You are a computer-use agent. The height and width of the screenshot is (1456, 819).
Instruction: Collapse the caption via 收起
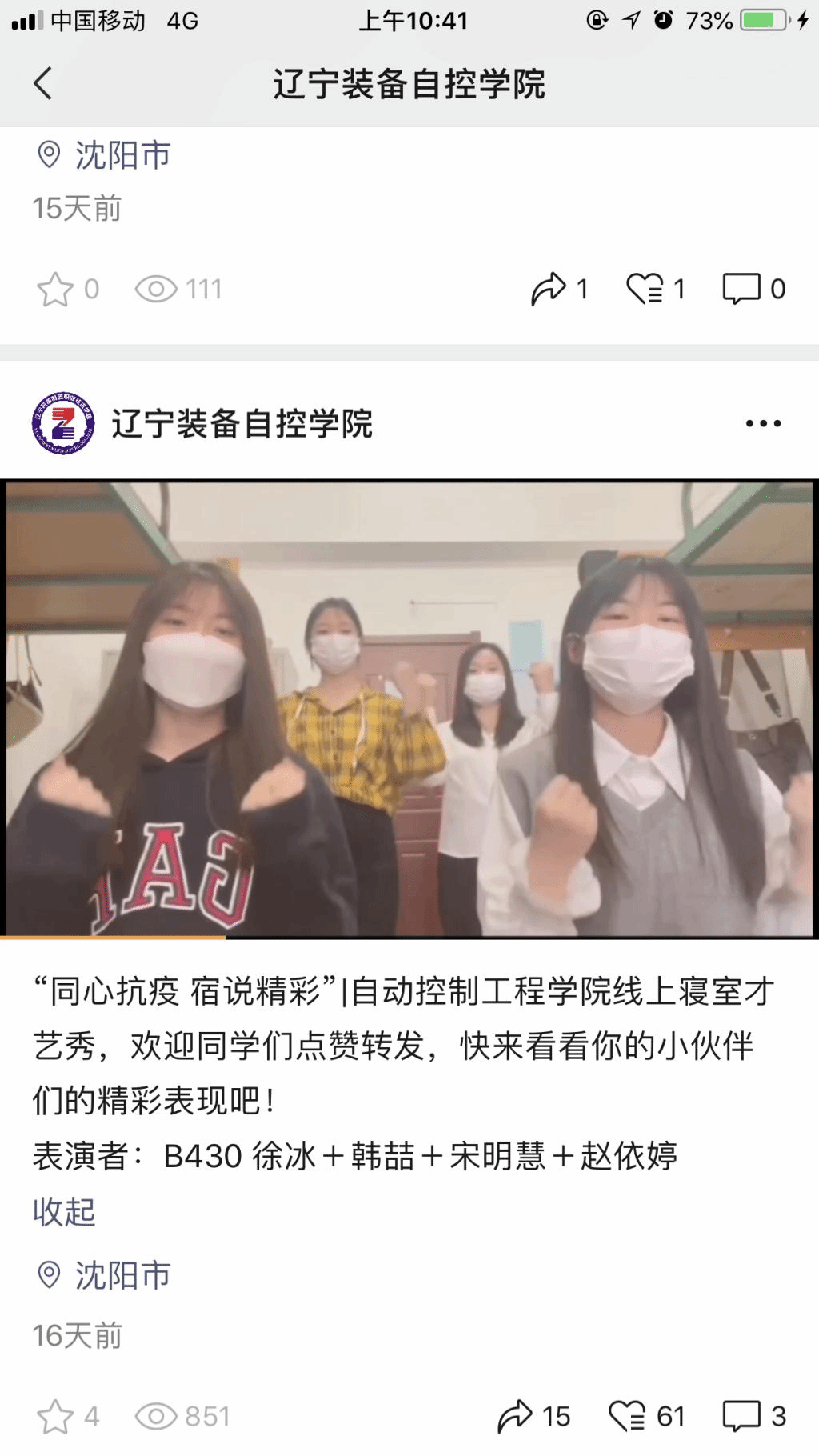point(64,1212)
